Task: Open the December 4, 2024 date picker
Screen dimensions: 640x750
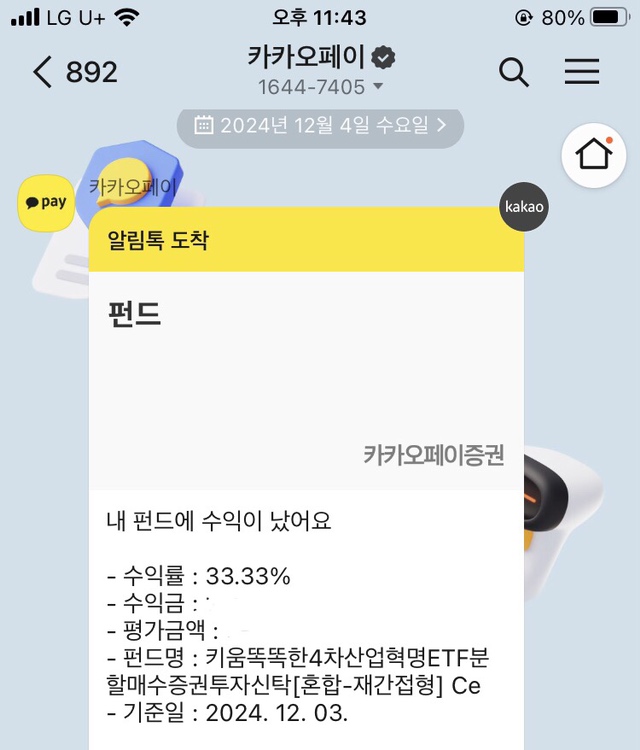Action: (320, 125)
